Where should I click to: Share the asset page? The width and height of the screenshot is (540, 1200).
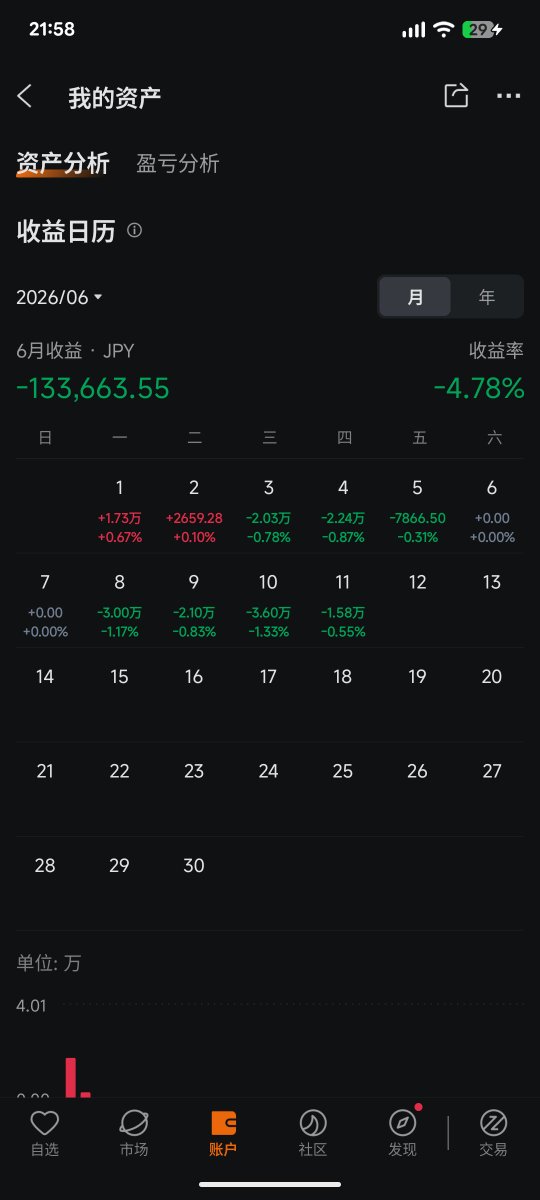point(456,96)
